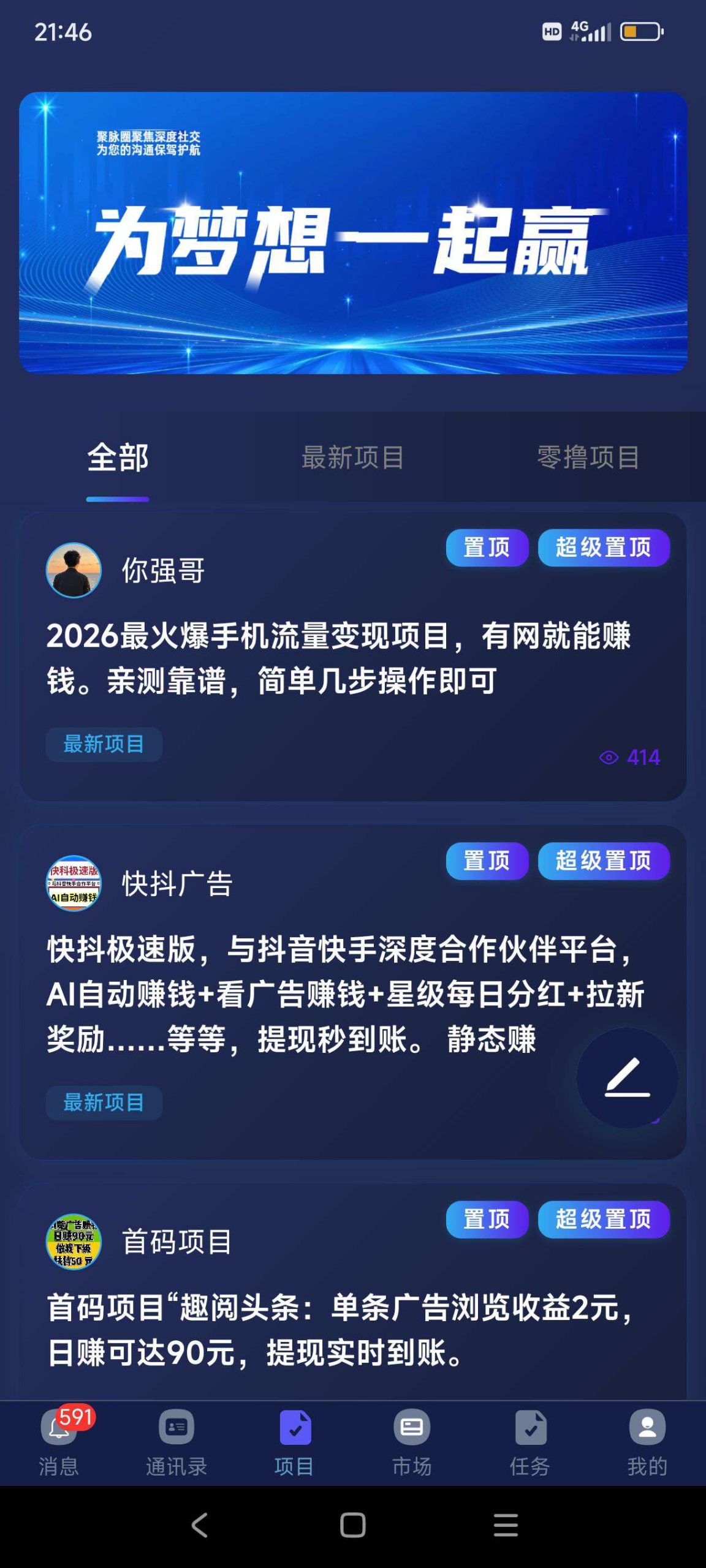The height and width of the screenshot is (1568, 706).
Task: Tap the 置顶 button on 你强哥's post
Action: (487, 548)
